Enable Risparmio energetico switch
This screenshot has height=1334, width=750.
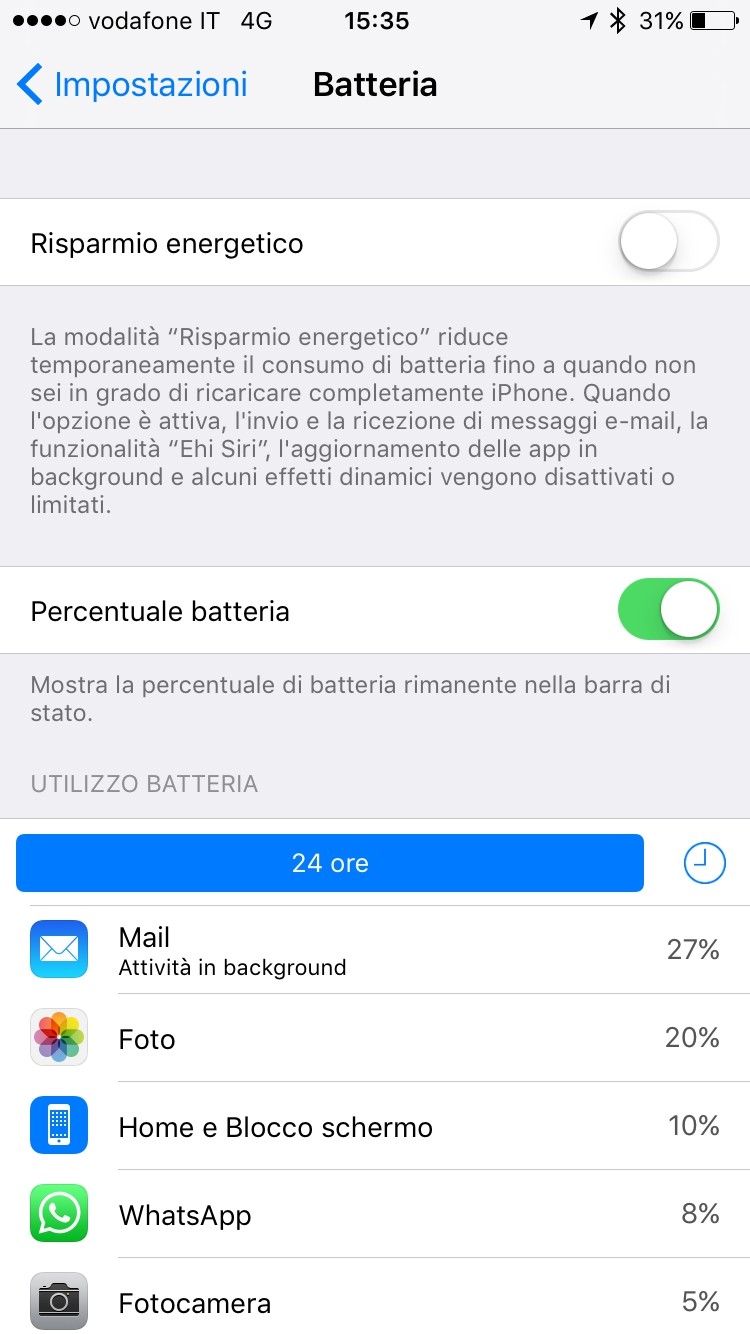pyautogui.click(x=669, y=241)
